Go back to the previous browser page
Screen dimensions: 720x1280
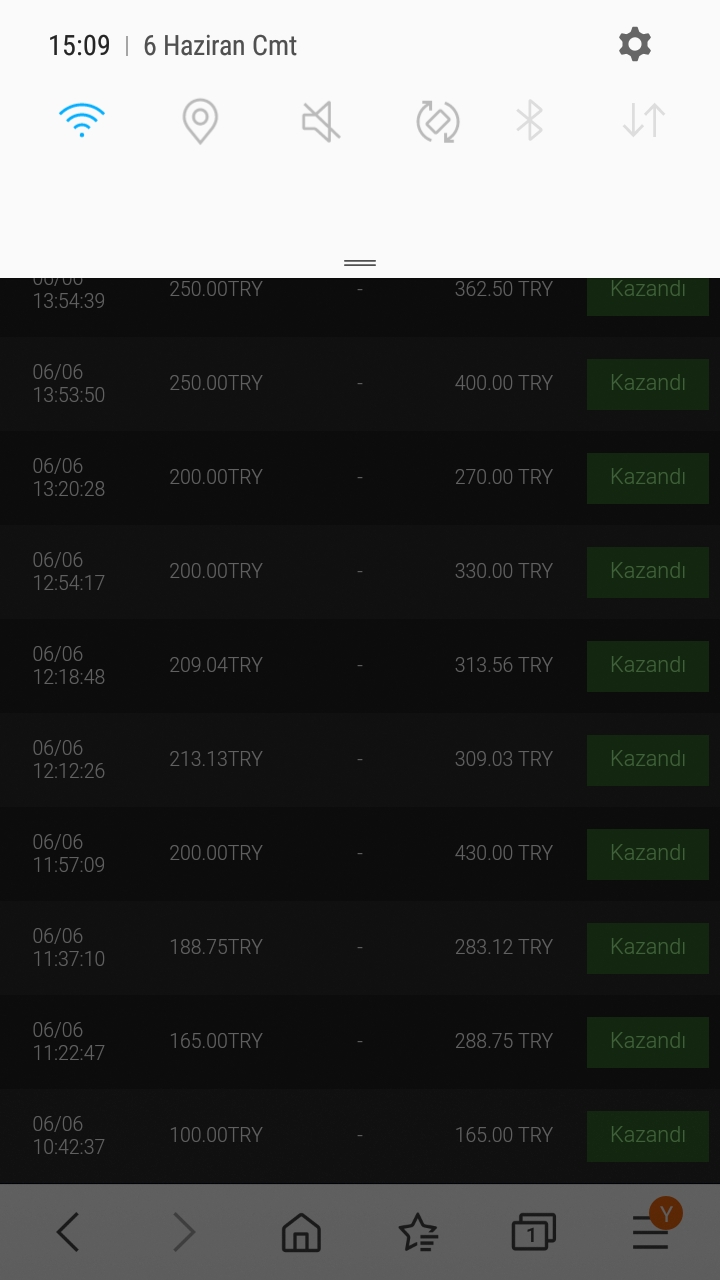click(x=68, y=1232)
